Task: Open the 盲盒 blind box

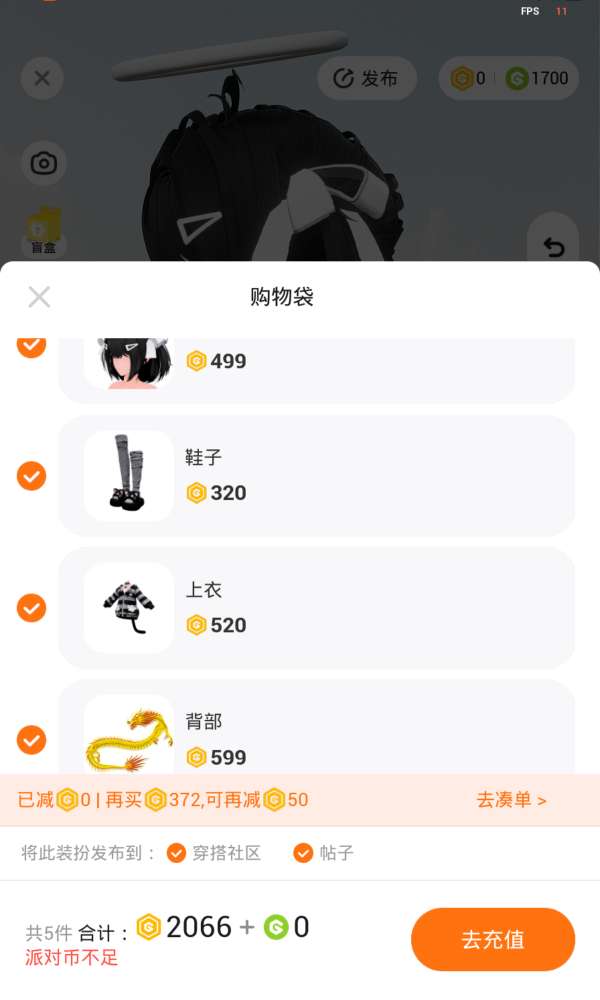Action: (x=43, y=232)
